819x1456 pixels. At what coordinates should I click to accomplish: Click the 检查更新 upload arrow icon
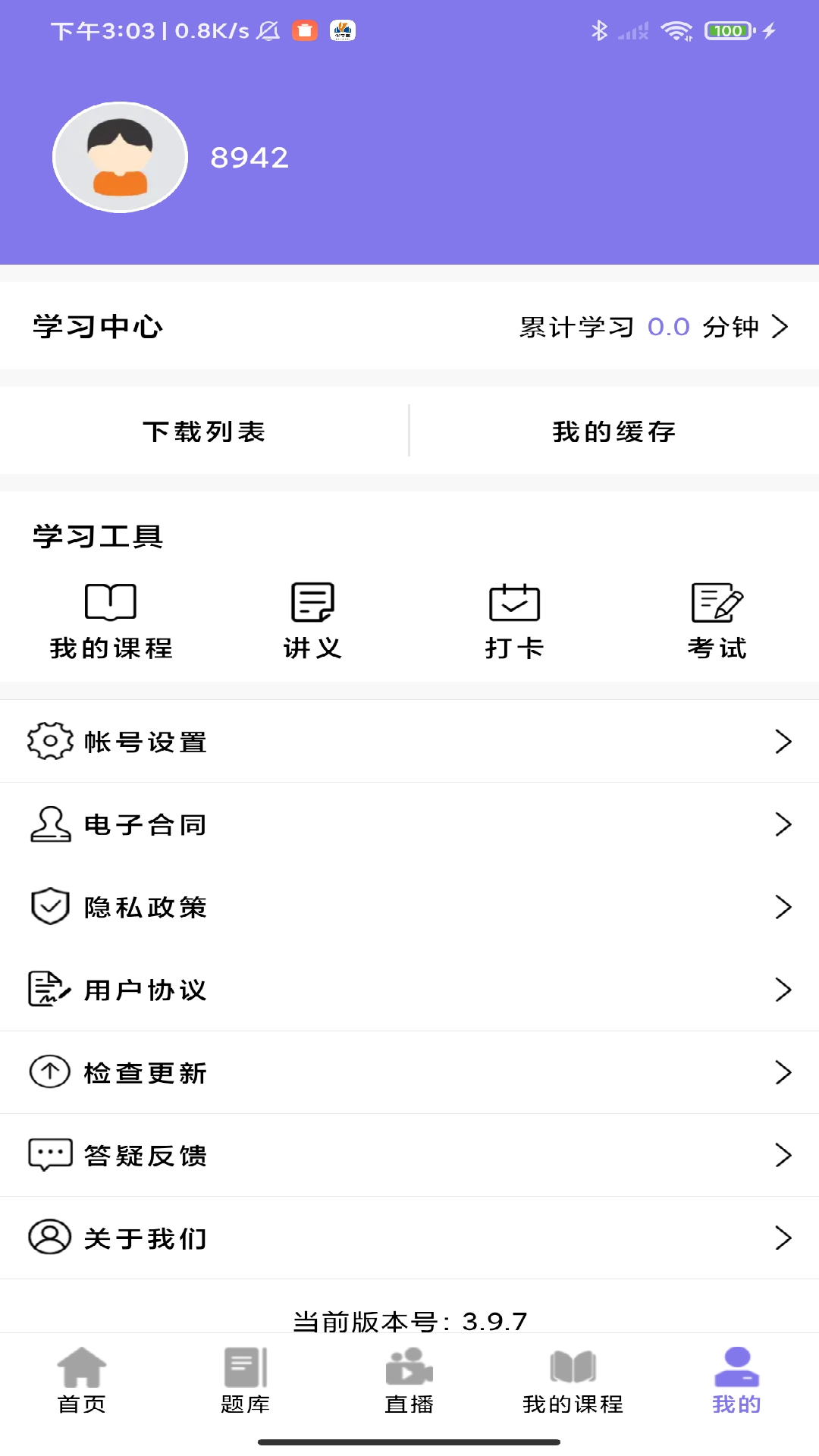pos(49,1072)
